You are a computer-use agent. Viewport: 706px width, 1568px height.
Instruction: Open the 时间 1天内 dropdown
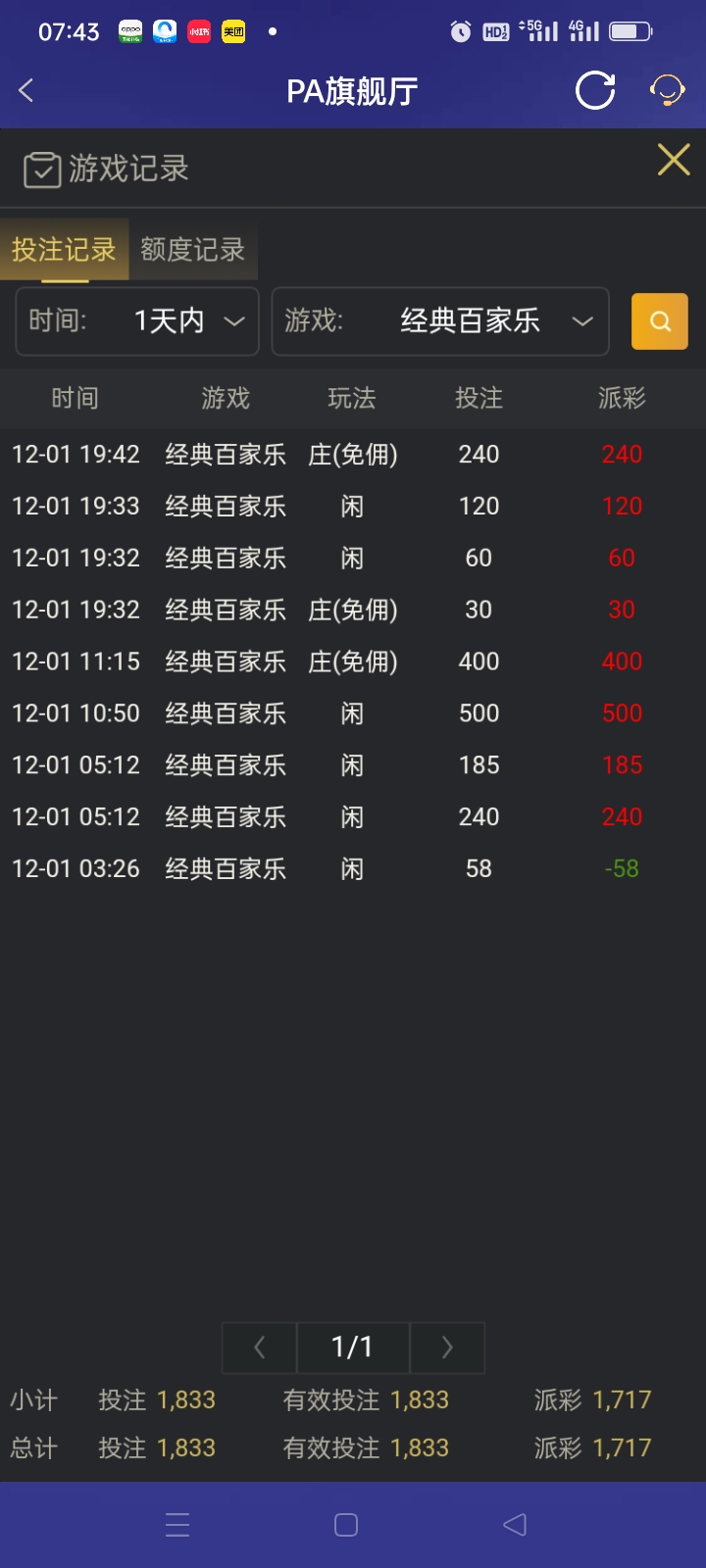coord(136,321)
